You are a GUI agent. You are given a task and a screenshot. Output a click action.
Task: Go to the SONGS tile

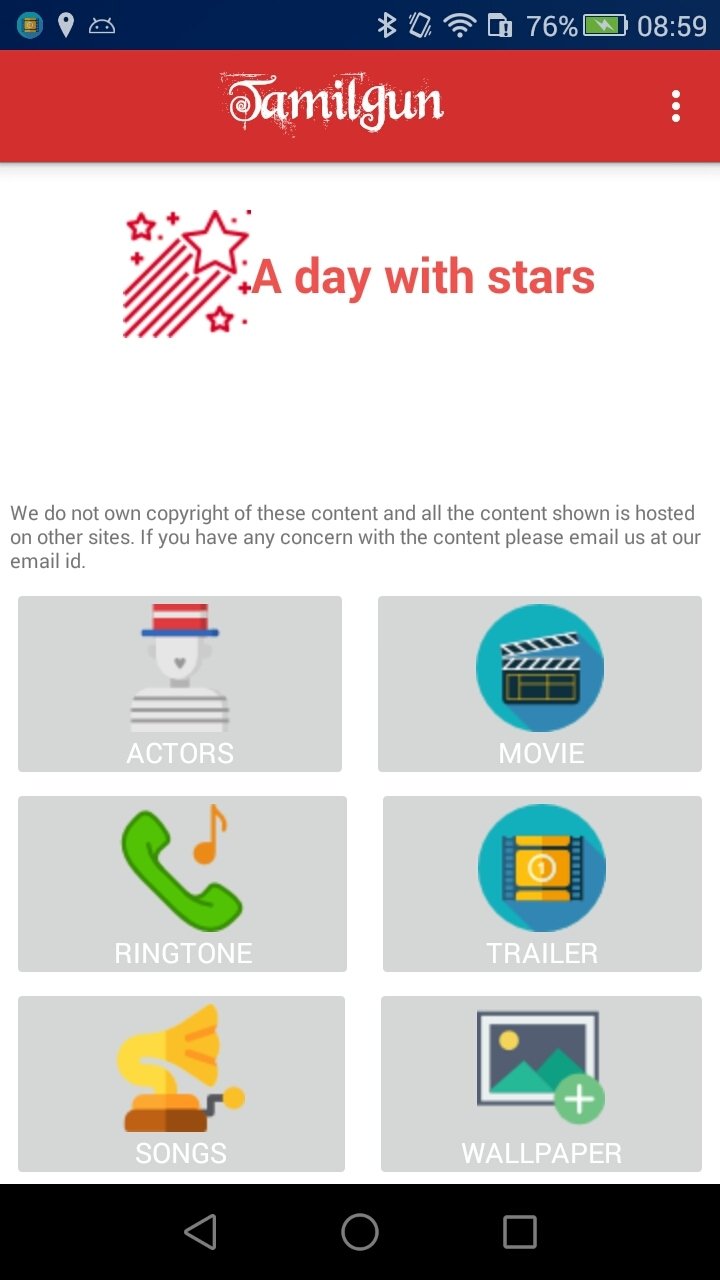(x=181, y=1084)
